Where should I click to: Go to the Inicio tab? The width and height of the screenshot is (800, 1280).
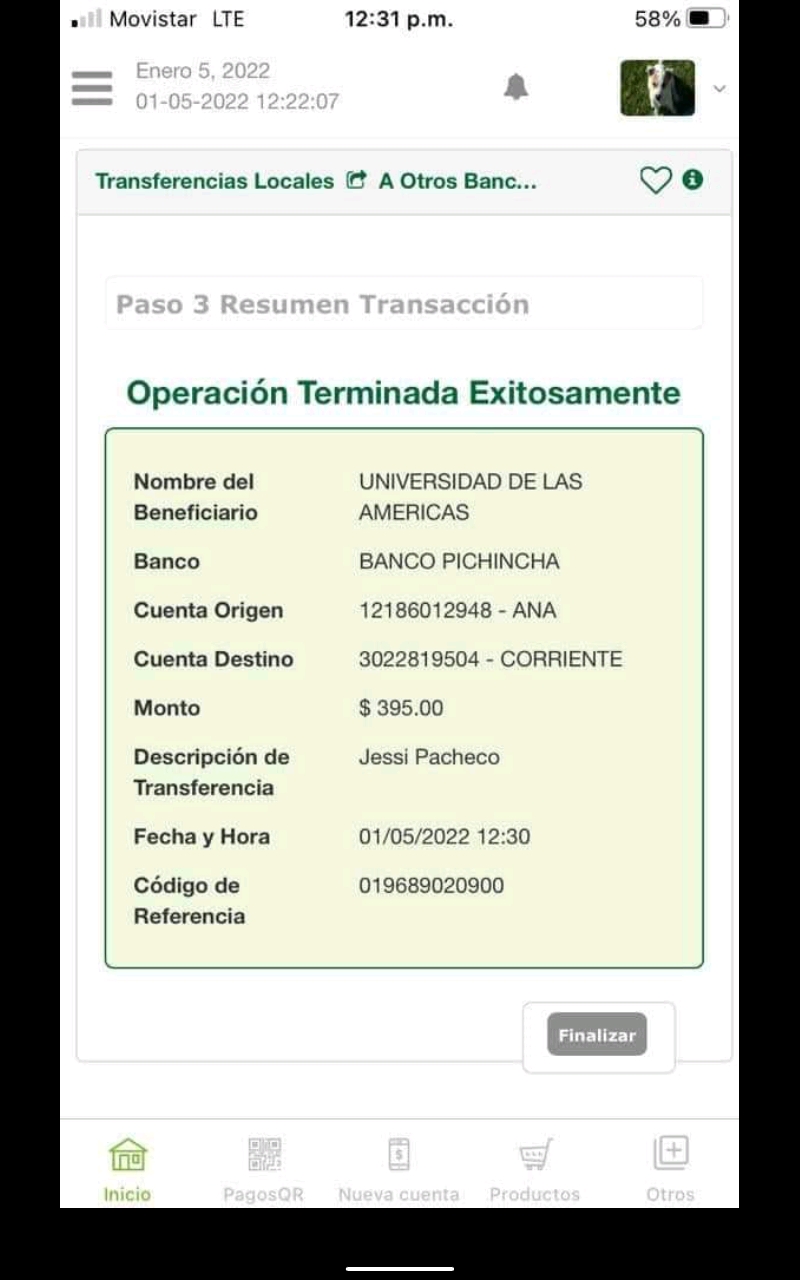[x=127, y=1168]
